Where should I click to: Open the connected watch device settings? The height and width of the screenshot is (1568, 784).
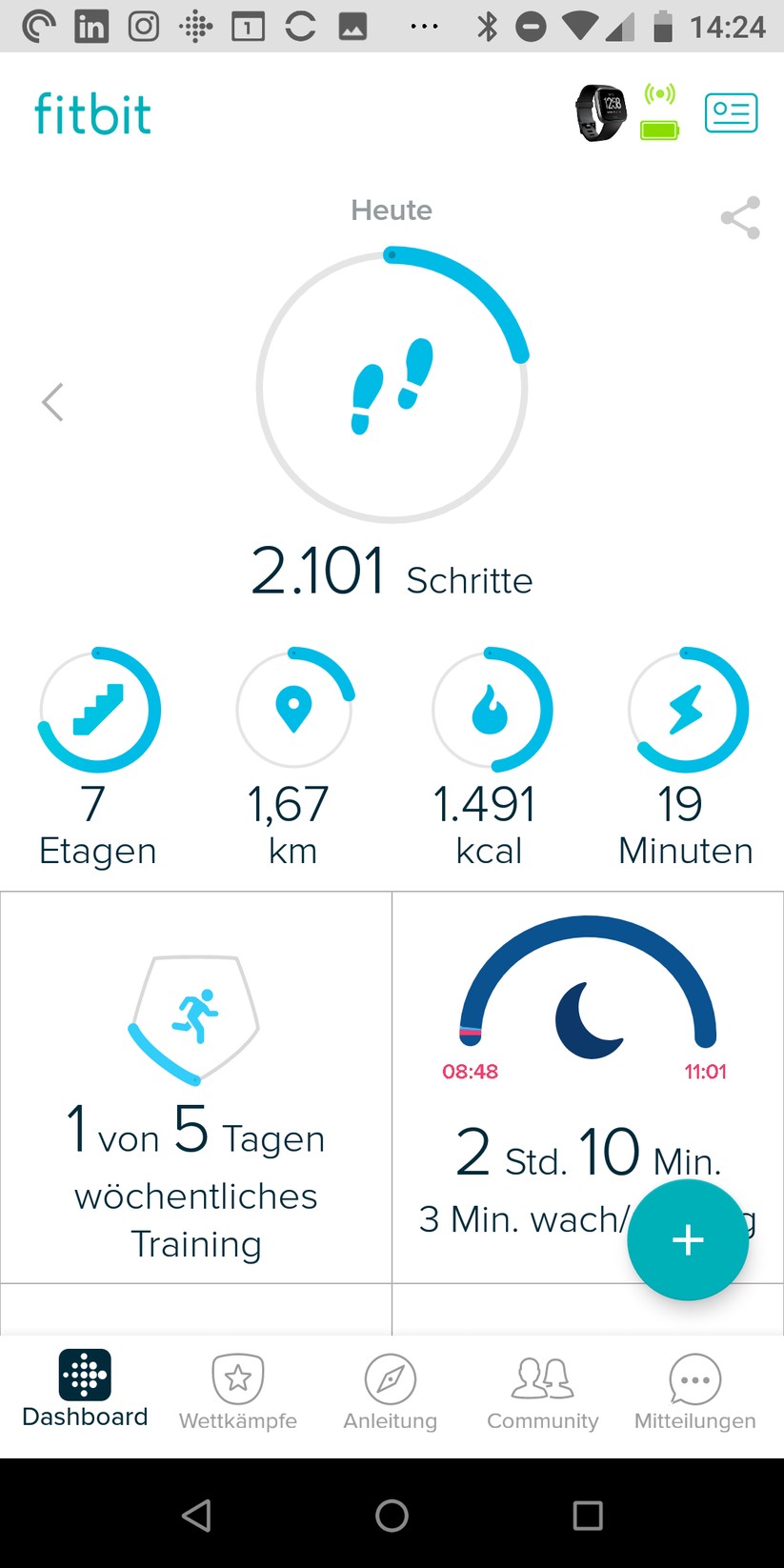pos(602,113)
